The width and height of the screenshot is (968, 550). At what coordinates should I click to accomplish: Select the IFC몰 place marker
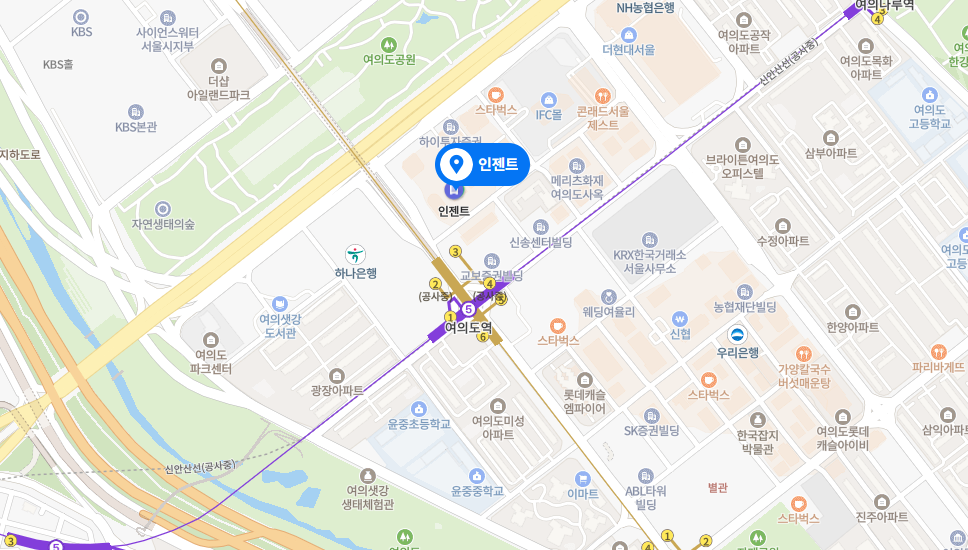tap(547, 99)
